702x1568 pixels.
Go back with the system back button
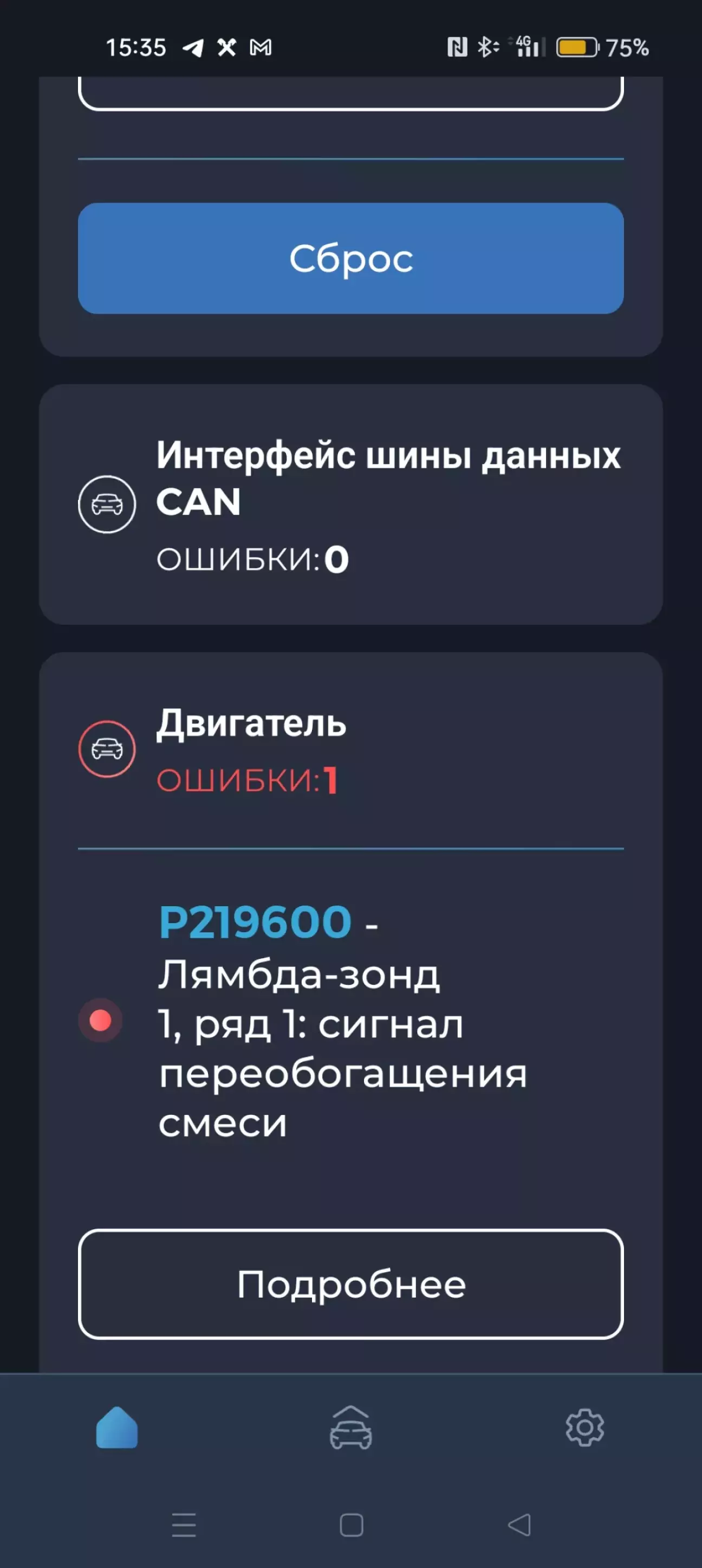(519, 1525)
